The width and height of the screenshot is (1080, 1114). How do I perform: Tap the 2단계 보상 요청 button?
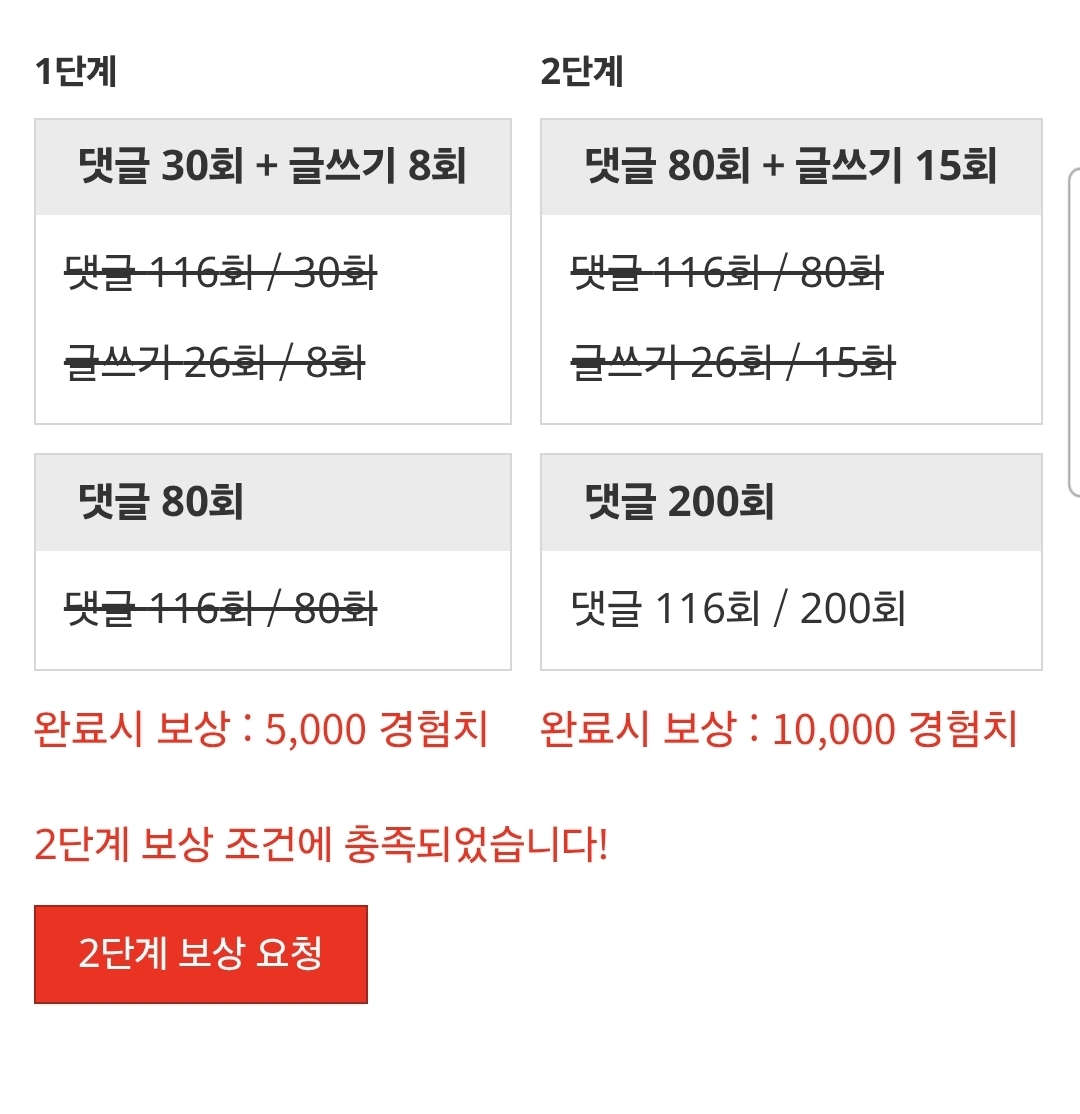coord(201,954)
